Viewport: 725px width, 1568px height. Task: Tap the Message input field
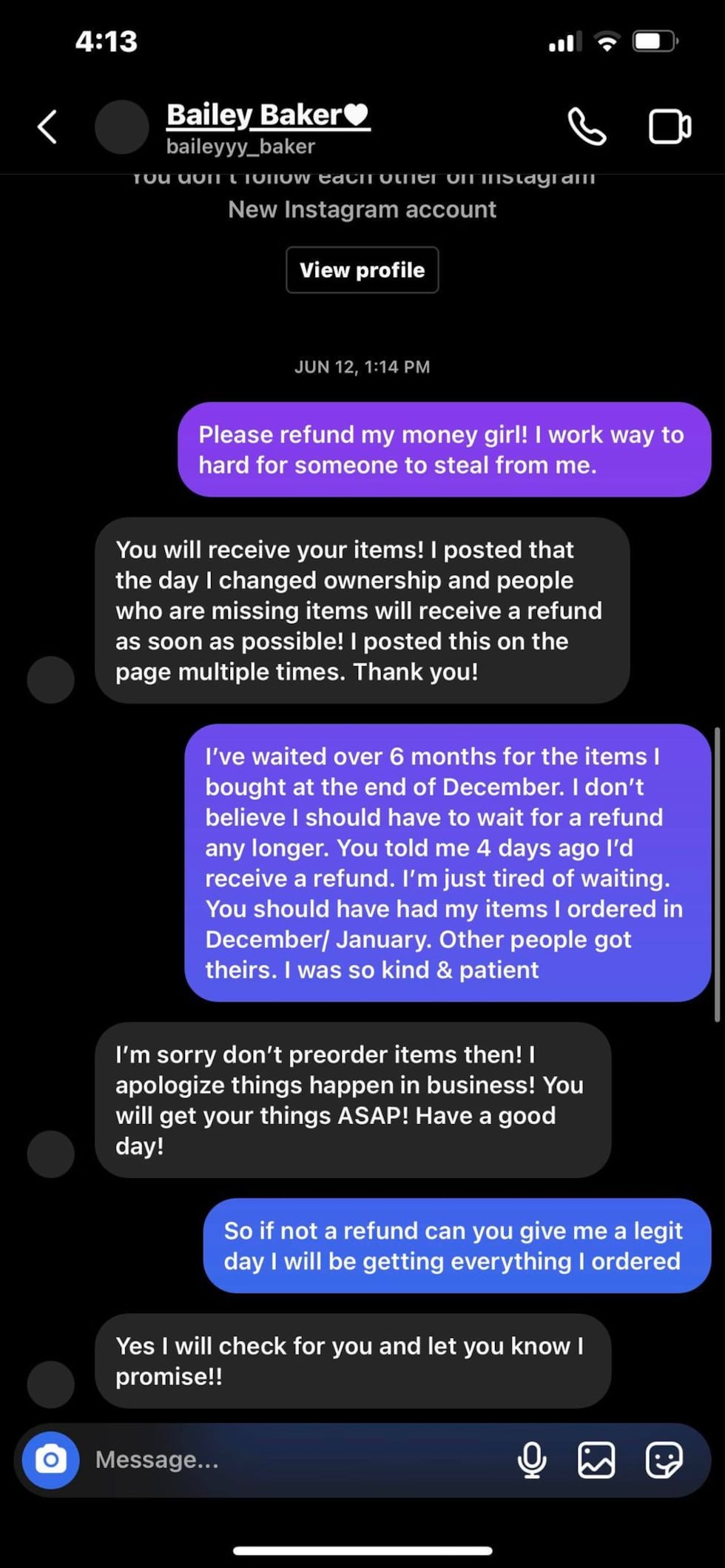click(x=296, y=1459)
